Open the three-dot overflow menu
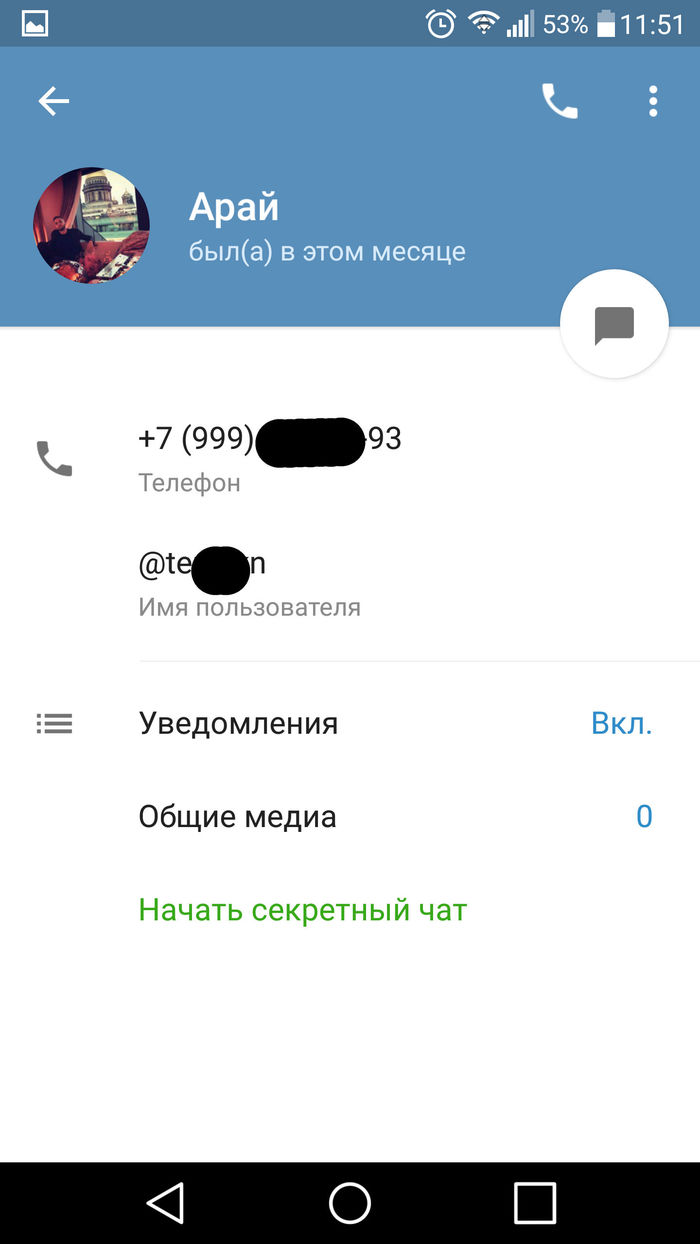Viewport: 700px width, 1244px height. [653, 101]
